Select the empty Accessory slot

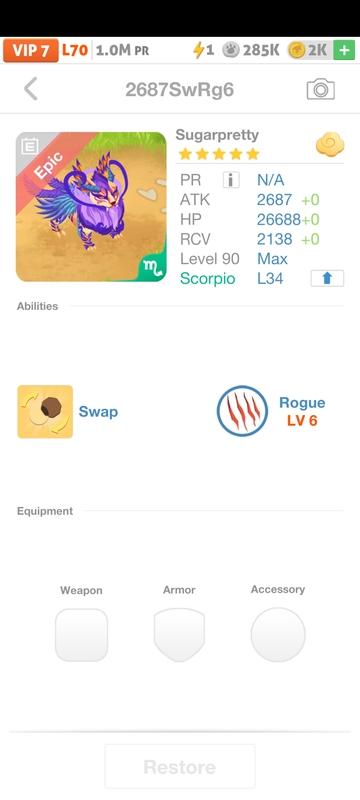(x=278, y=634)
